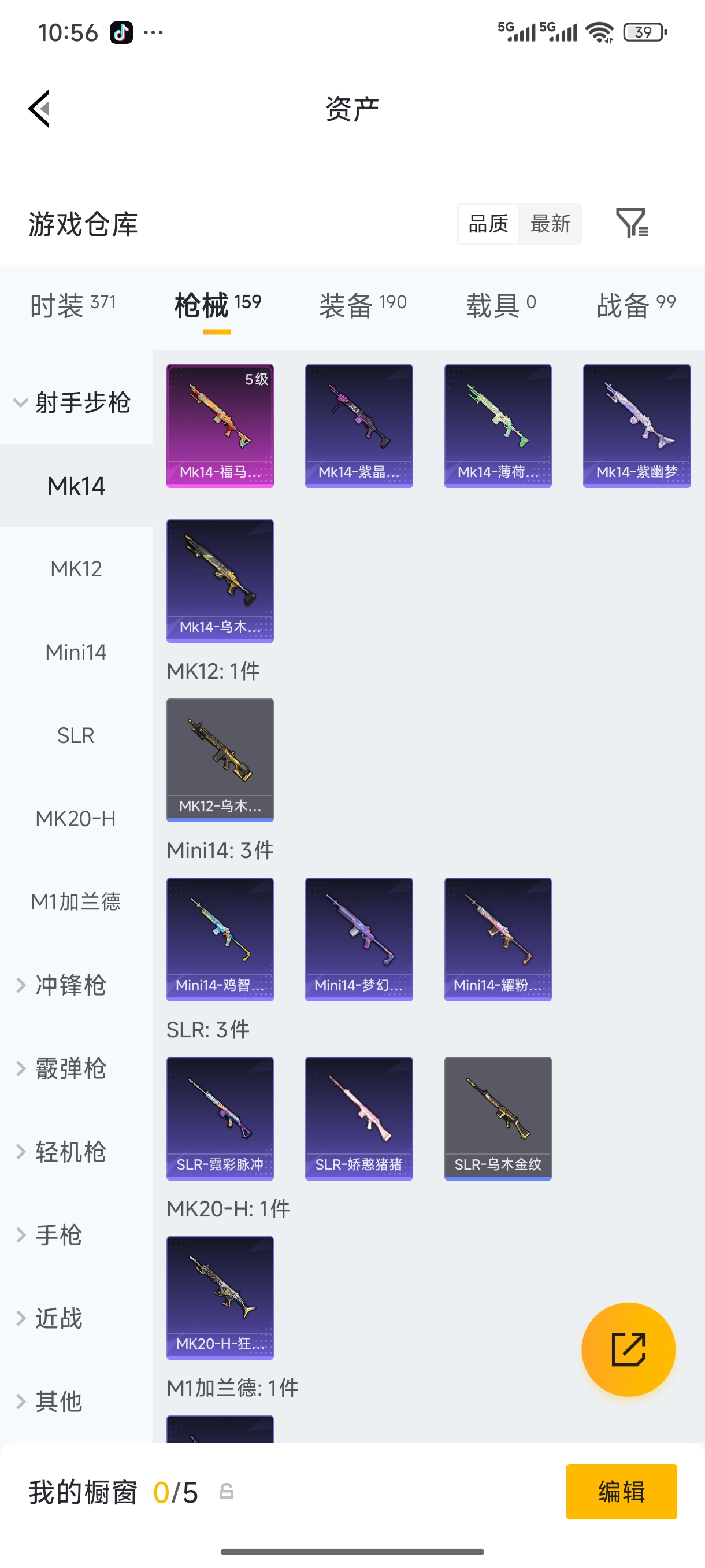View the 5级 Mk14-福马 skin
The height and width of the screenshot is (1568, 705).
[220, 426]
